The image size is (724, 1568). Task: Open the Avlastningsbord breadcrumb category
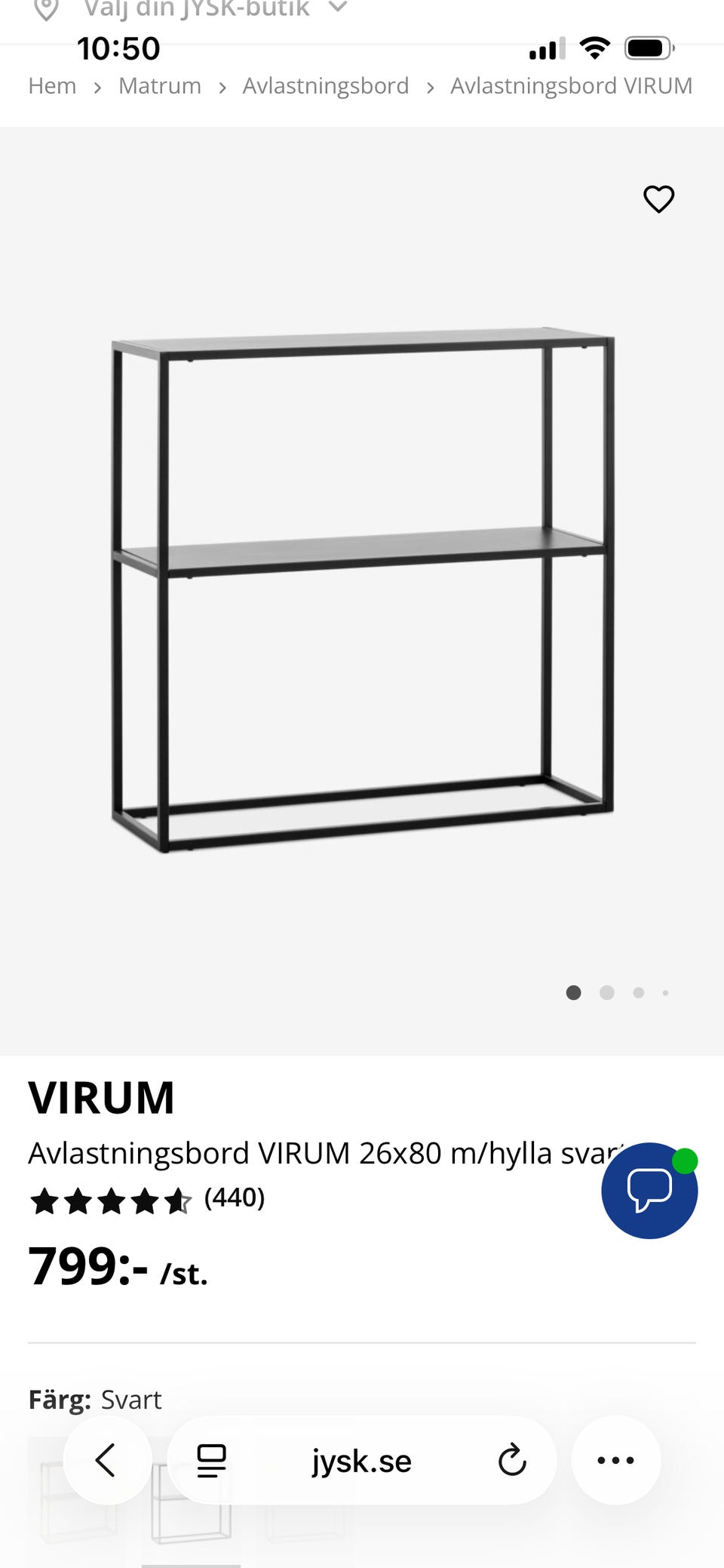326,86
